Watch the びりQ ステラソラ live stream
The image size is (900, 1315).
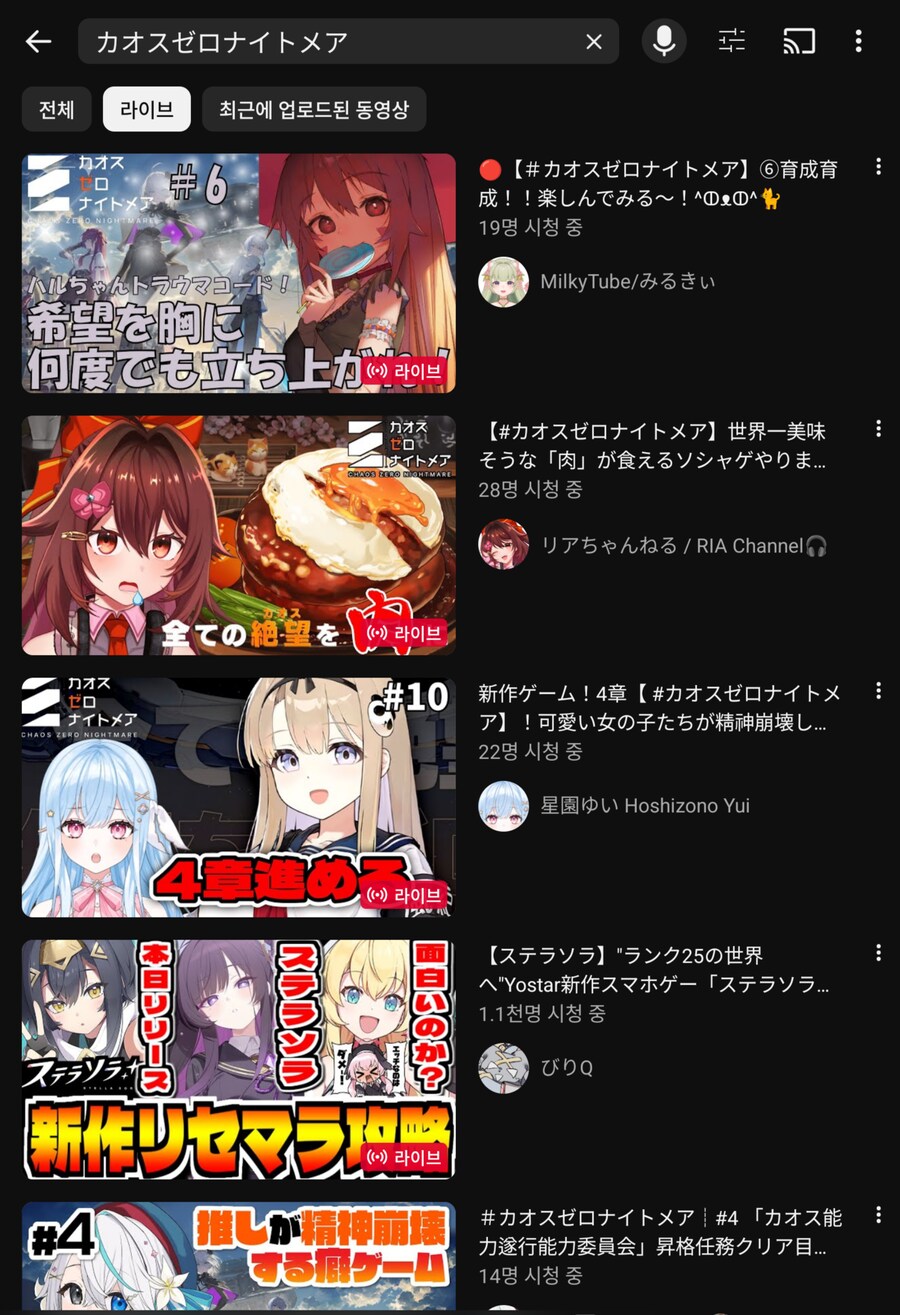[239, 1059]
